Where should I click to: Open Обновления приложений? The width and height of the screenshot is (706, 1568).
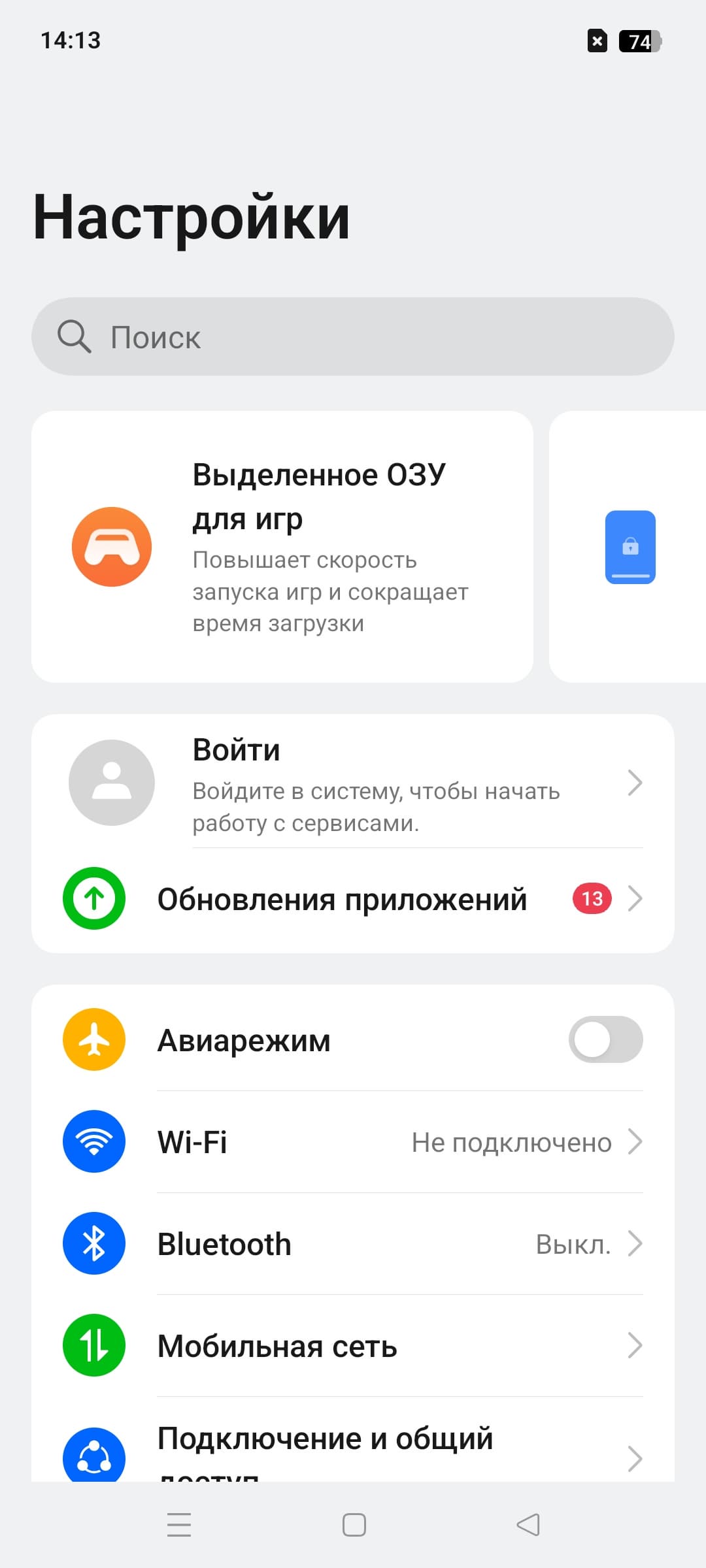coord(353,899)
